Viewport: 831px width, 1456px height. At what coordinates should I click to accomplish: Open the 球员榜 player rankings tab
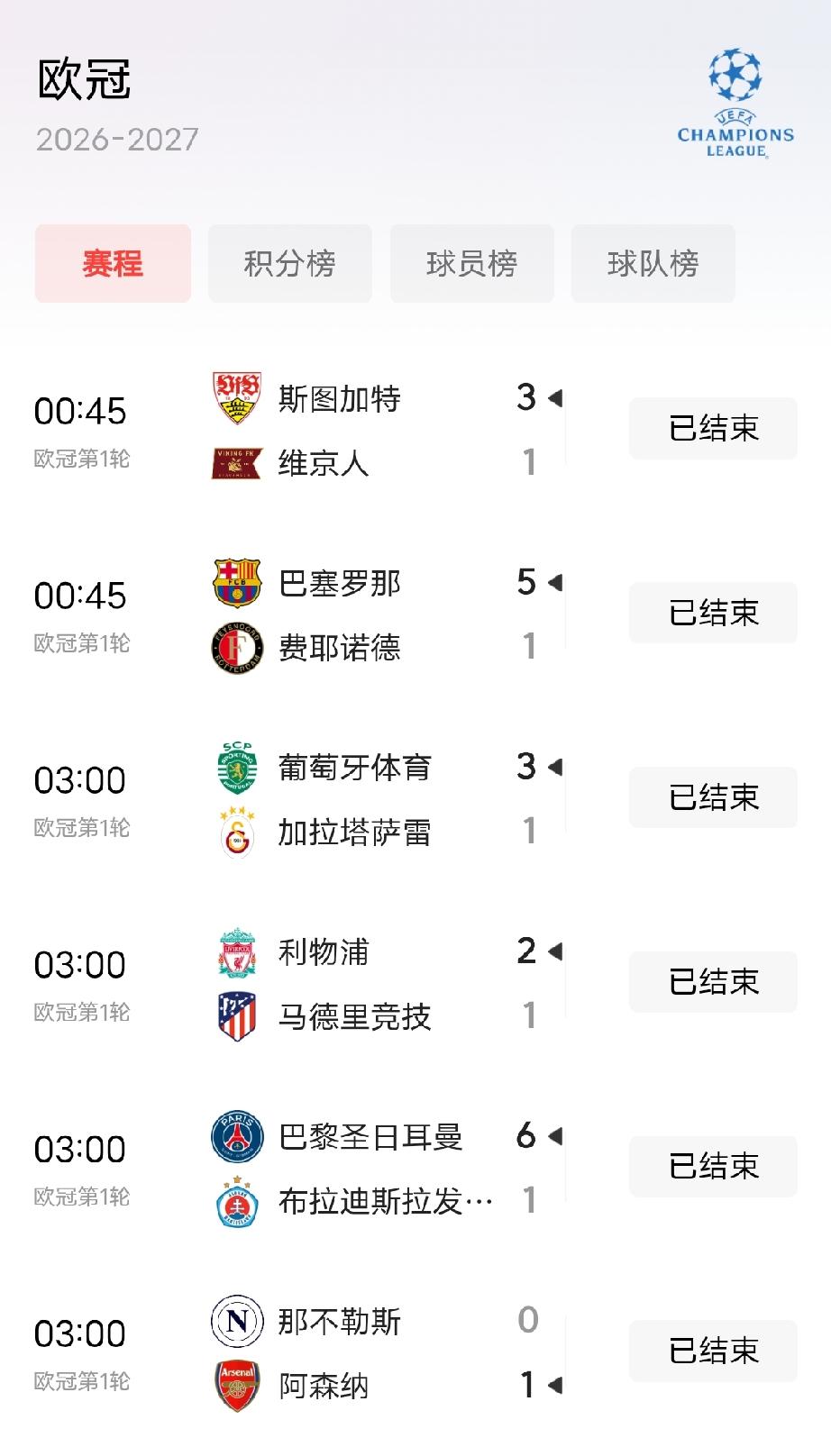pyautogui.click(x=471, y=263)
